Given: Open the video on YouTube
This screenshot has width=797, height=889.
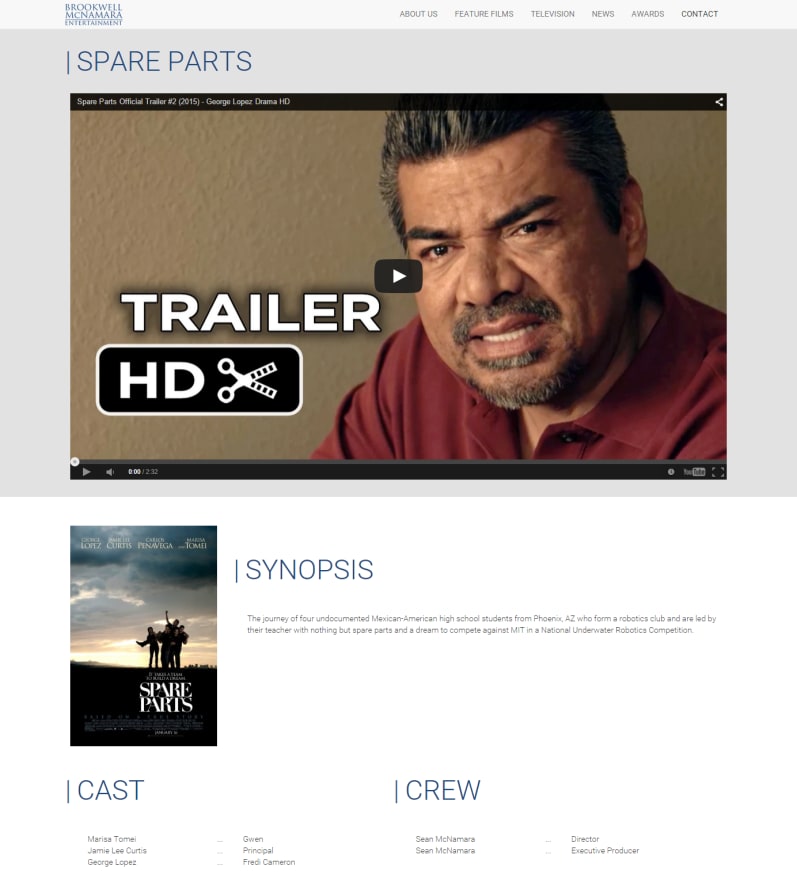Looking at the screenshot, I should pyautogui.click(x=694, y=472).
